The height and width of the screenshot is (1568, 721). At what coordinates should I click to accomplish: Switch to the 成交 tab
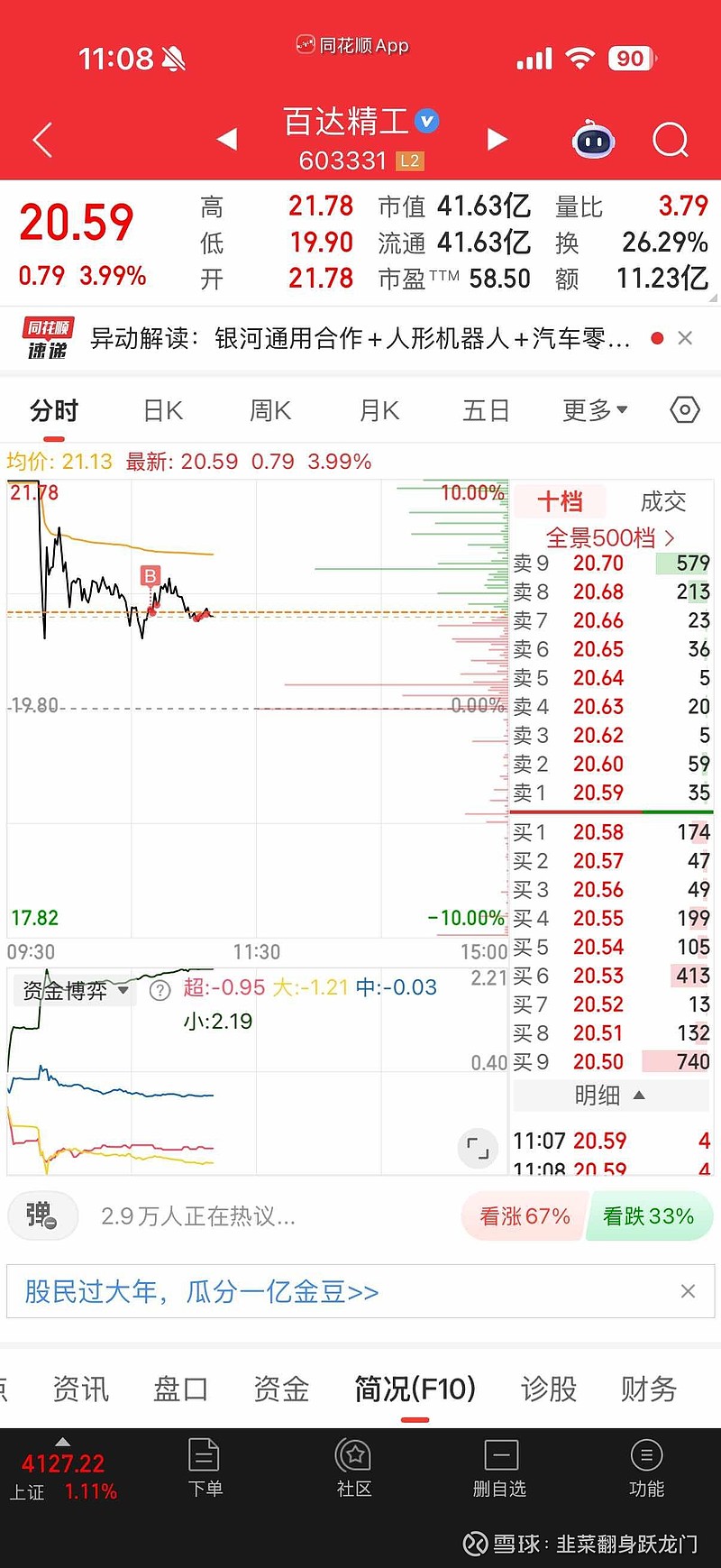[x=663, y=501]
